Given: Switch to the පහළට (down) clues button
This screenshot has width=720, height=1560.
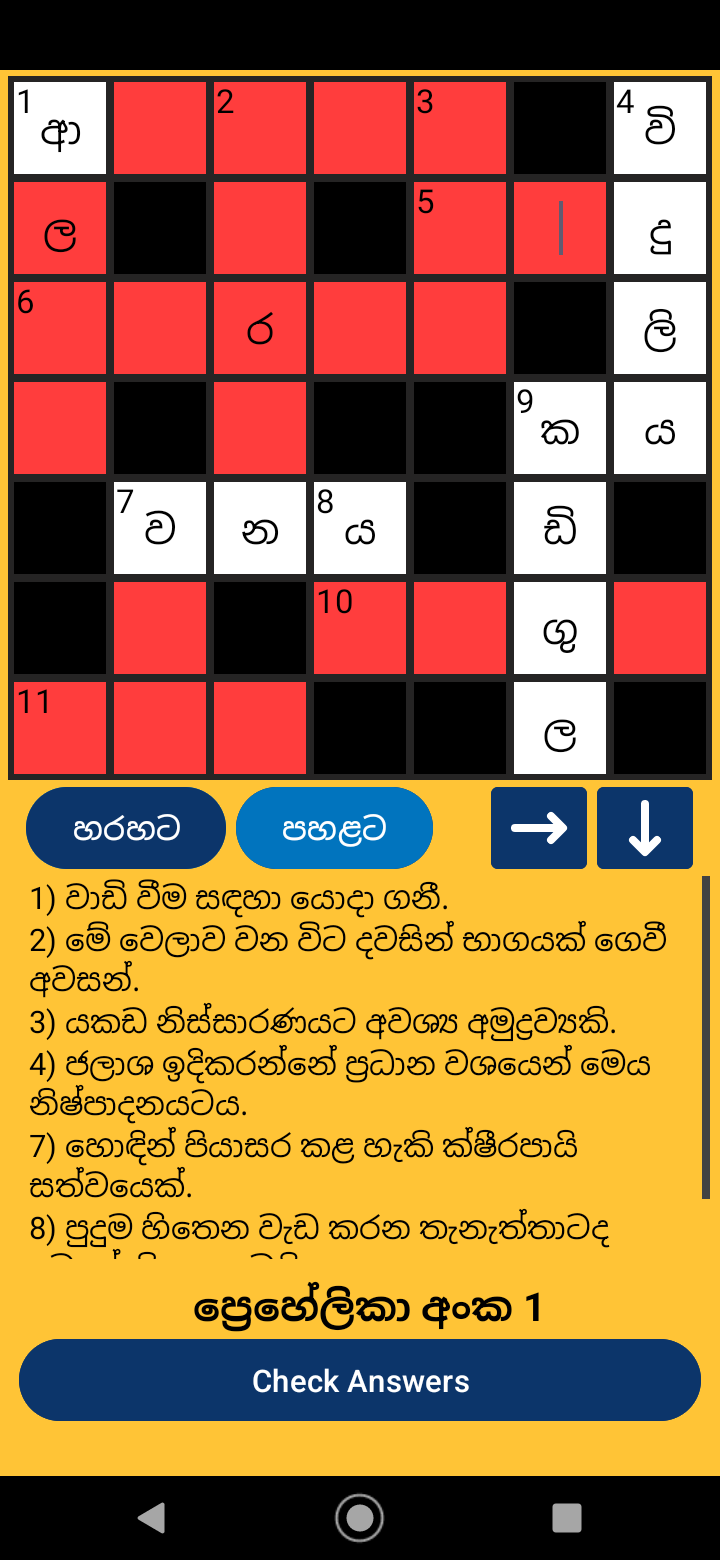Looking at the screenshot, I should point(334,828).
